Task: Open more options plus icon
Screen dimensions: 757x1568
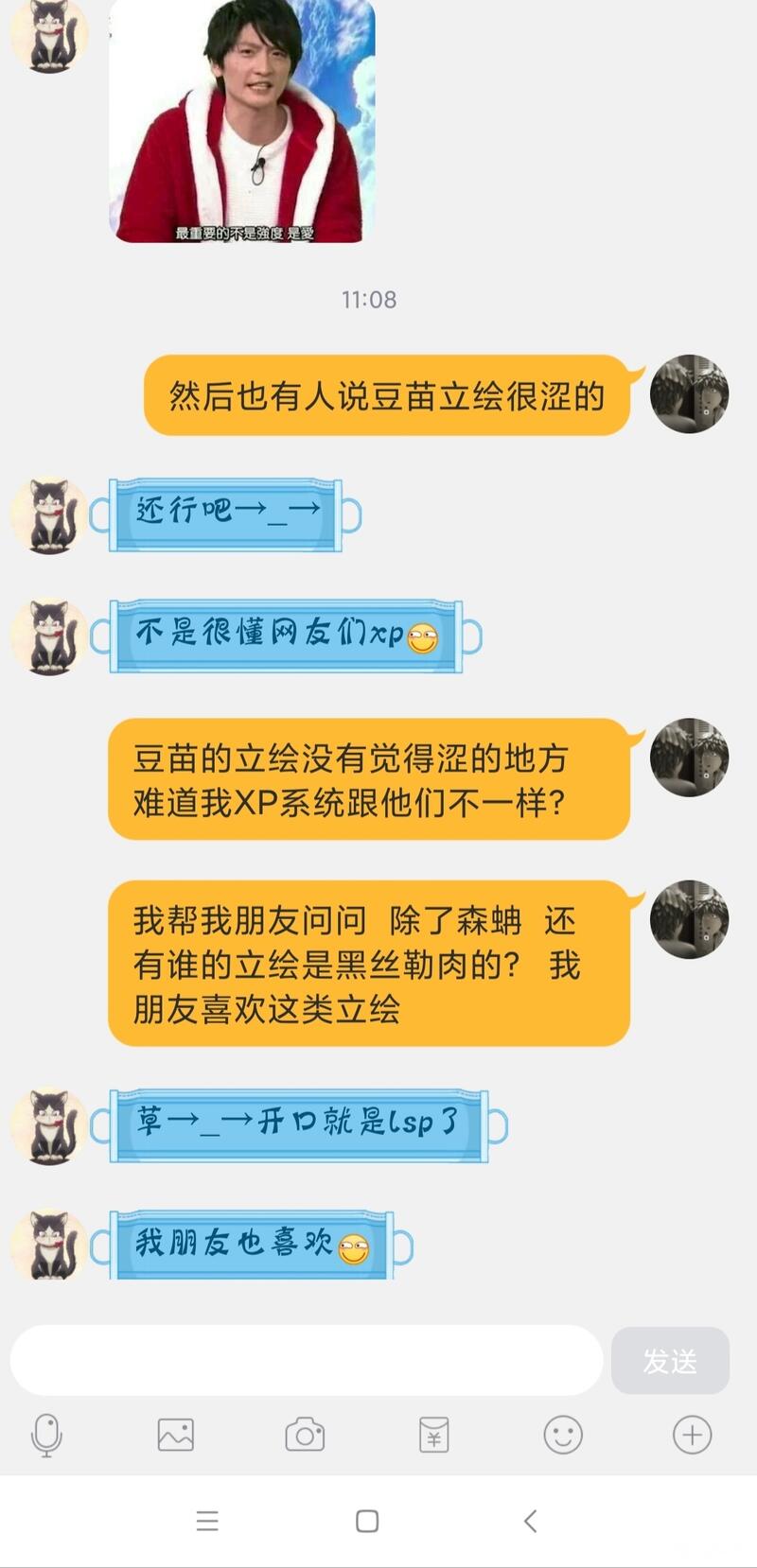Action: pos(692,1435)
